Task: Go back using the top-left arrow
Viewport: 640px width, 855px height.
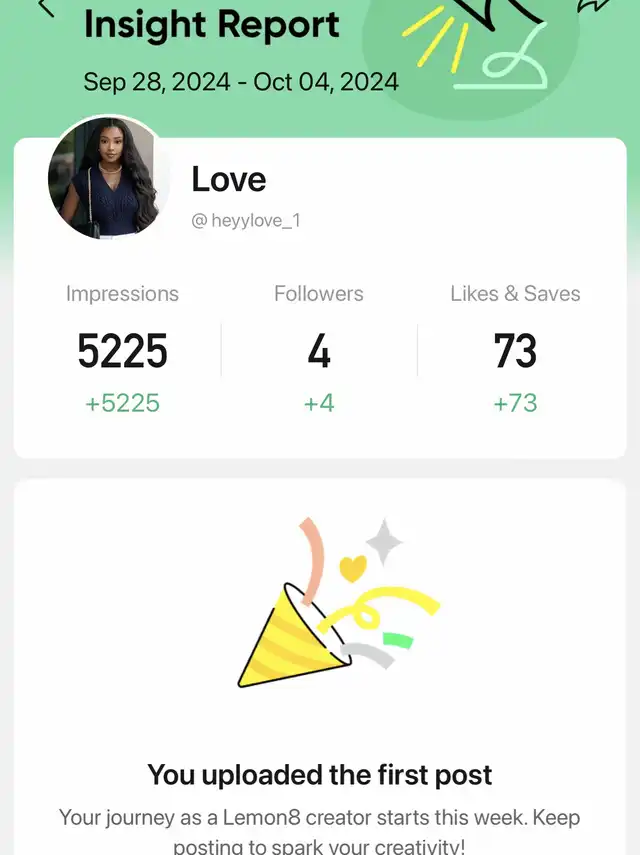Action: tap(46, 8)
